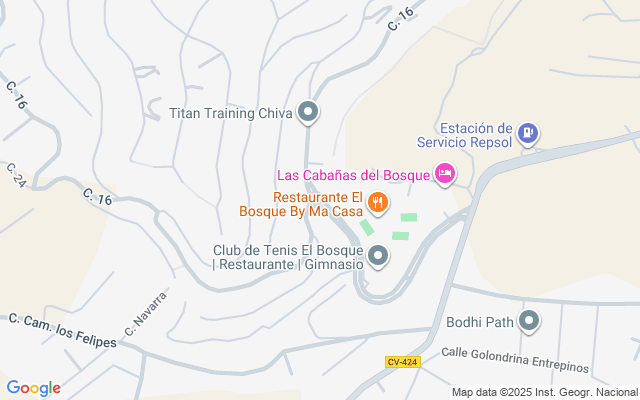
Task: Open the Bodhi Path place marker
Action: [530, 322]
